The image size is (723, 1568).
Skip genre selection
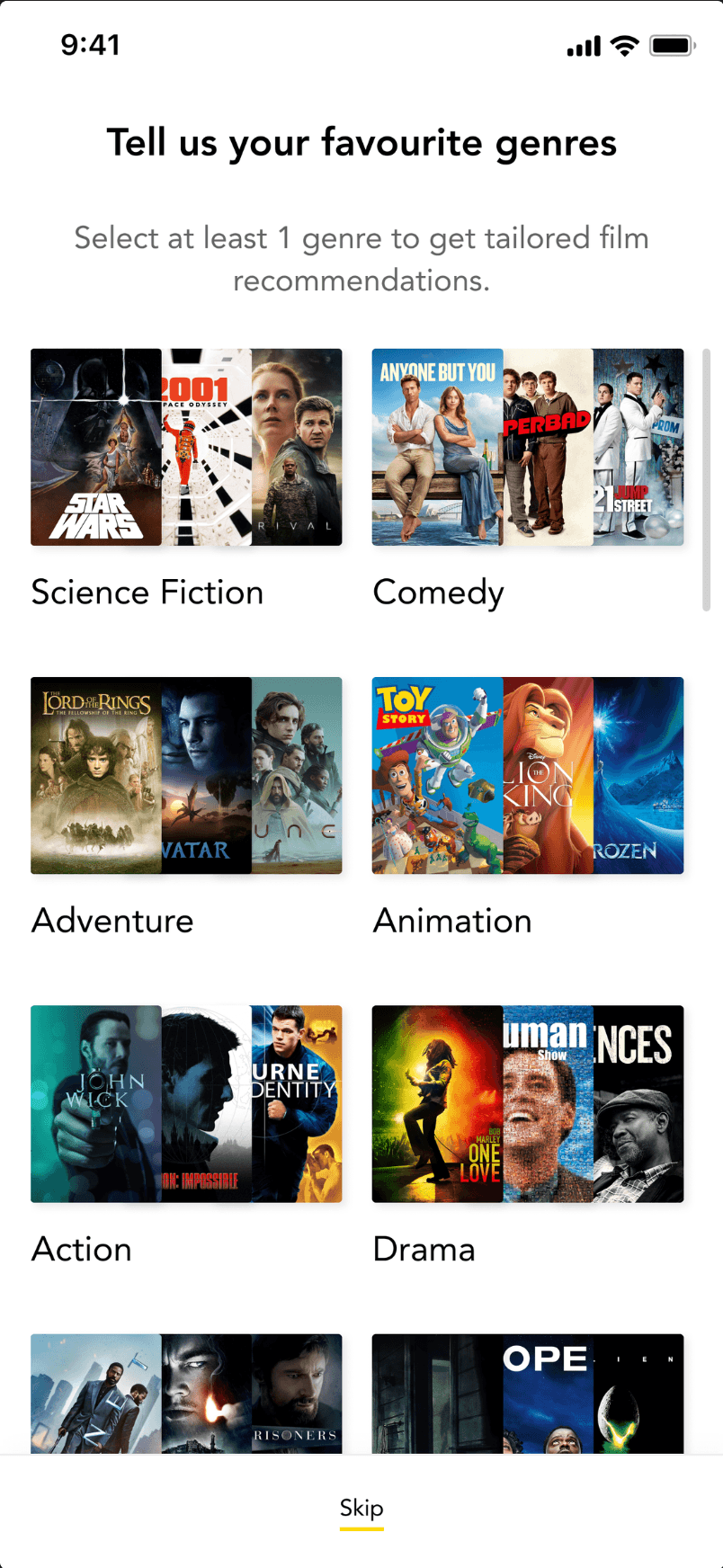point(361,1508)
